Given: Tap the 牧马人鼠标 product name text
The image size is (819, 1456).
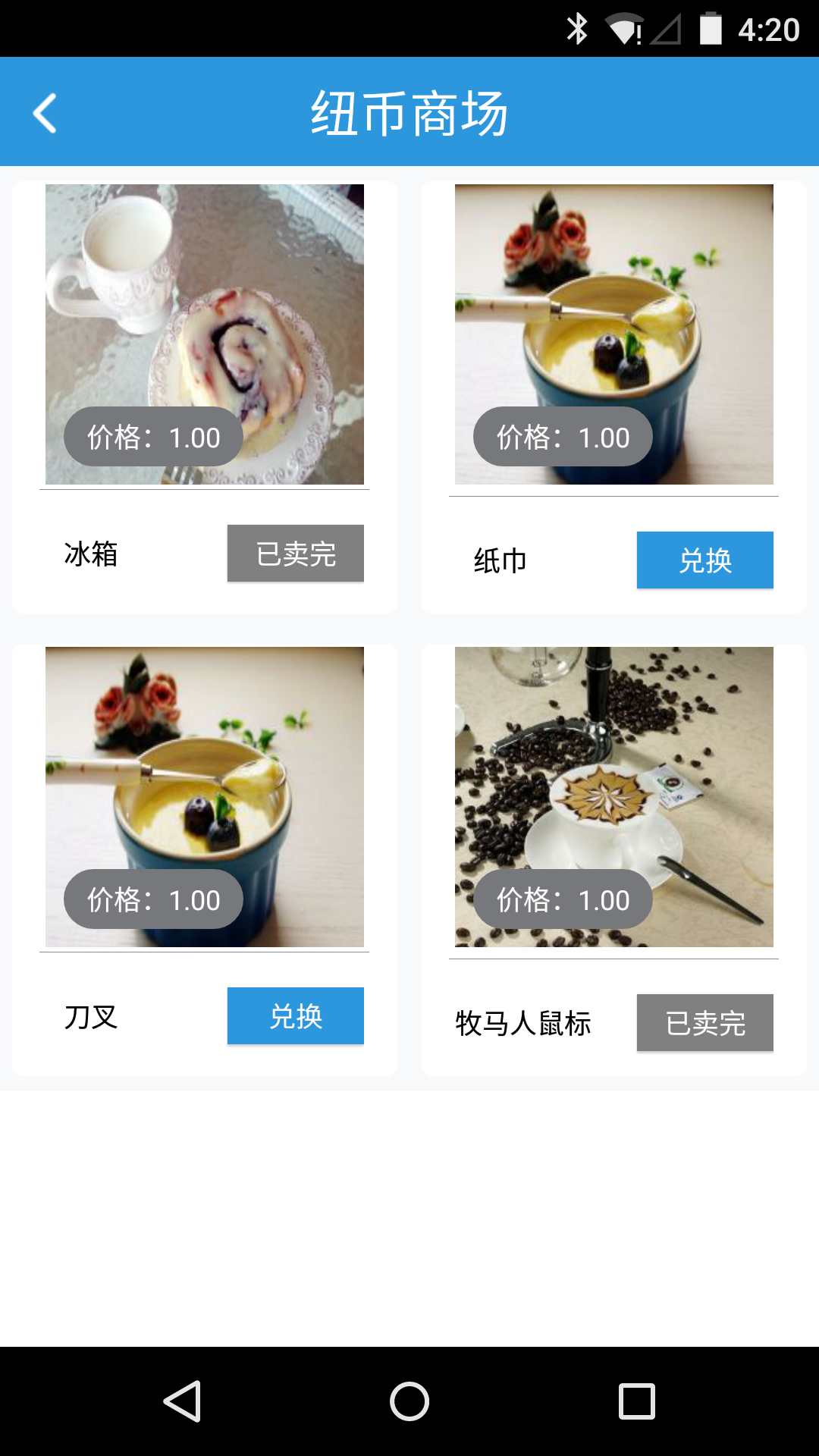Looking at the screenshot, I should (x=522, y=1023).
